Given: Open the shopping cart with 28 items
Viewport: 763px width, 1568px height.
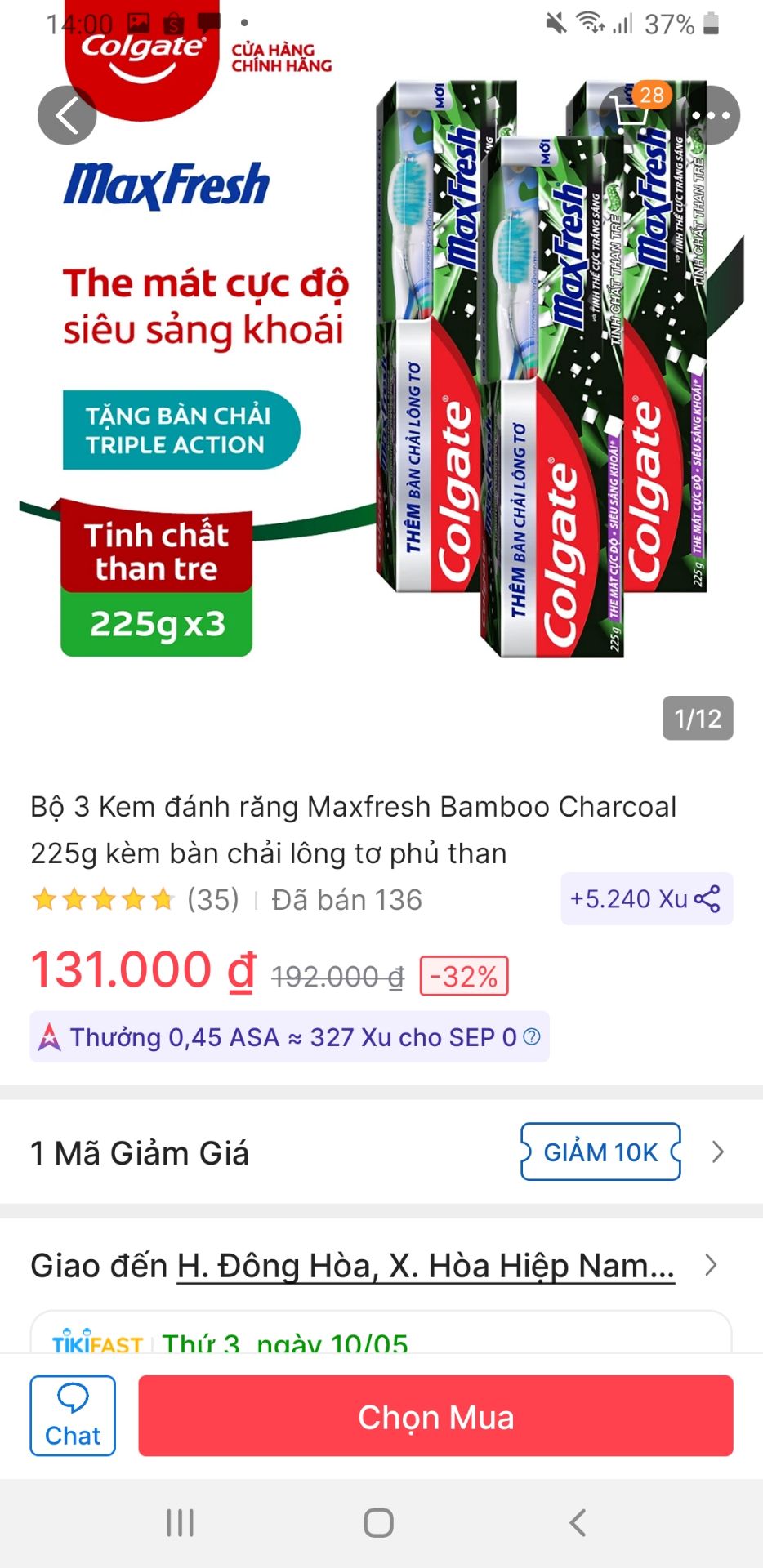Looking at the screenshot, I should pos(627,114).
